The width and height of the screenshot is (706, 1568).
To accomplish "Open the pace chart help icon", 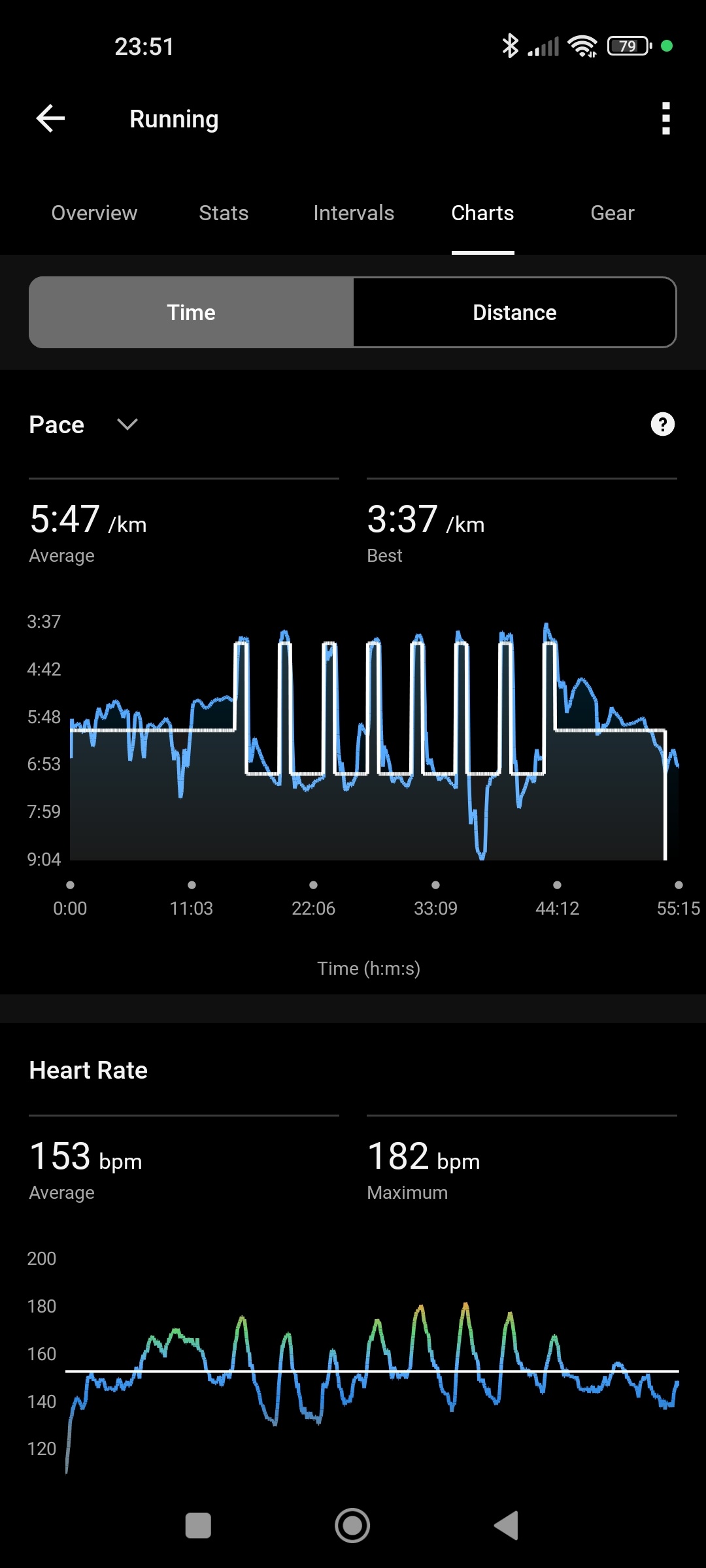I will coord(662,425).
